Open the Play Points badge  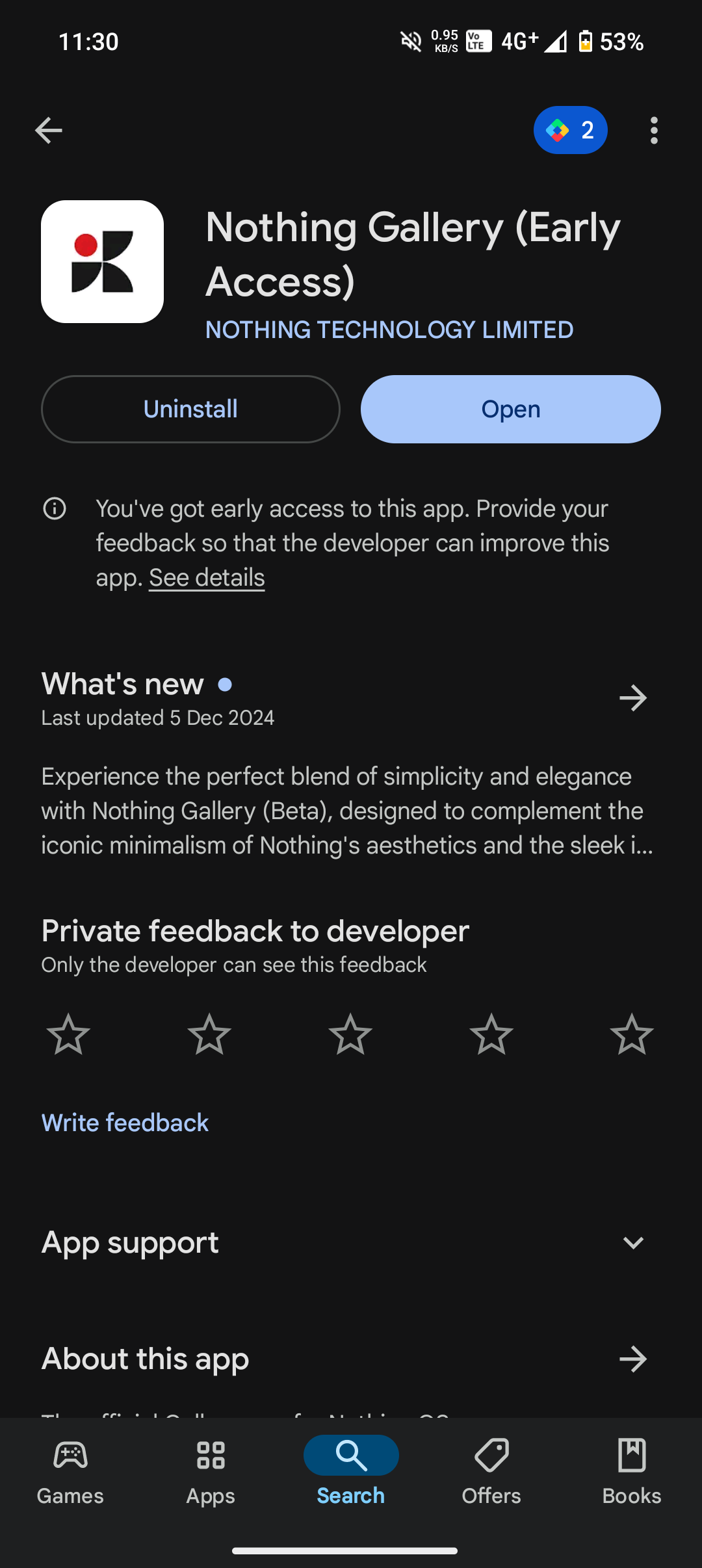click(570, 130)
